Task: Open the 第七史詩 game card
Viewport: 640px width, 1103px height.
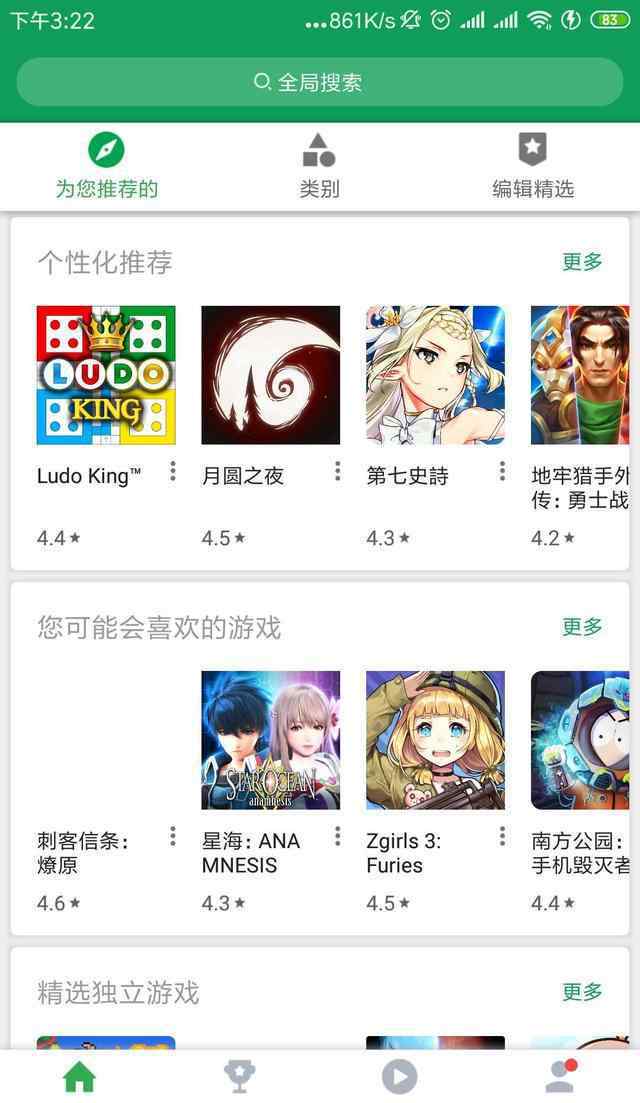Action: tap(435, 375)
